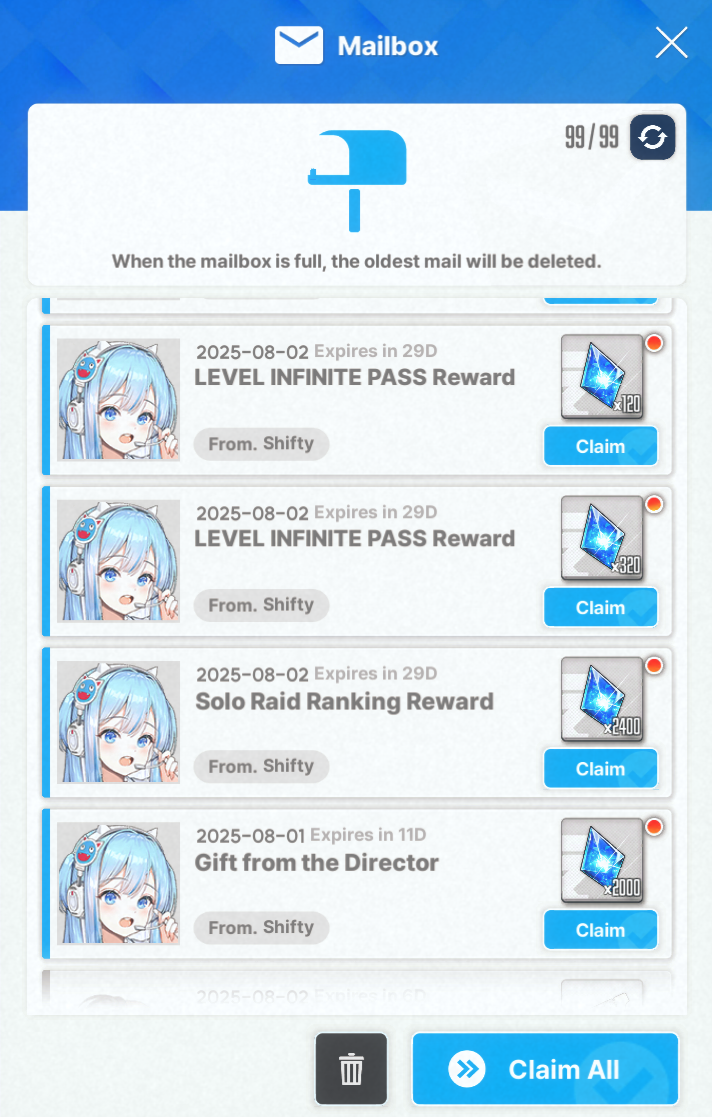Close the Mailbox window

(x=671, y=43)
